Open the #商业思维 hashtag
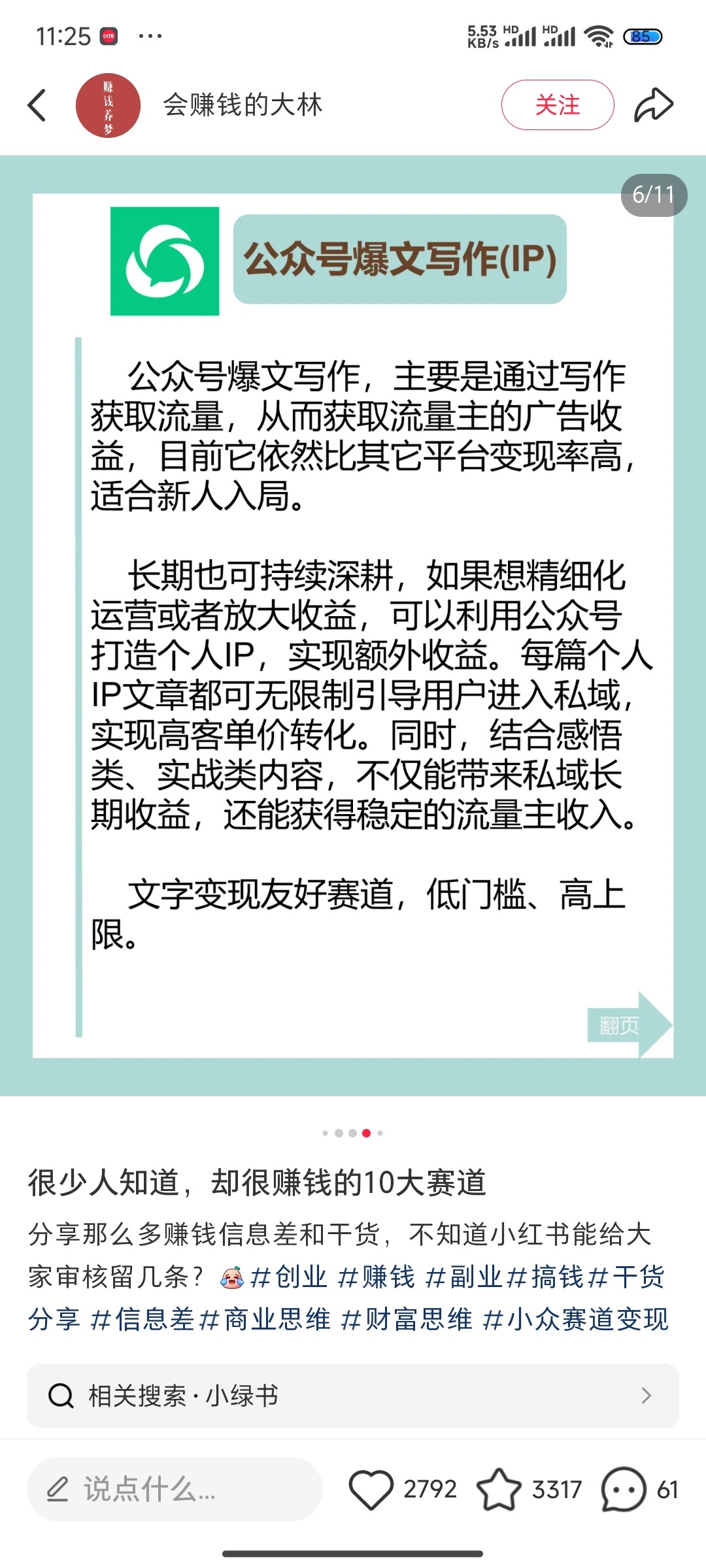The image size is (706, 1568). 265,1319
